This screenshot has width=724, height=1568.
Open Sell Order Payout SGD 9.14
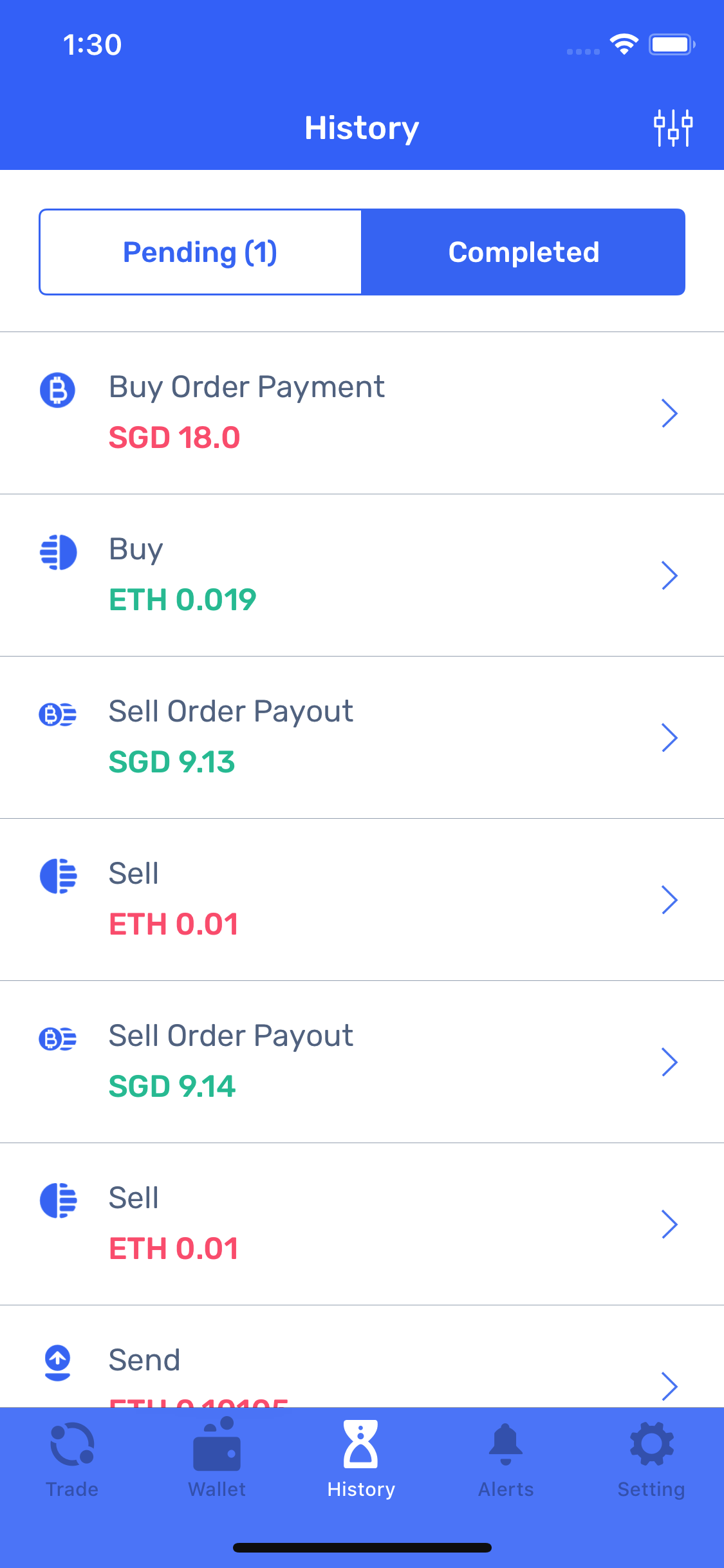click(362, 1062)
